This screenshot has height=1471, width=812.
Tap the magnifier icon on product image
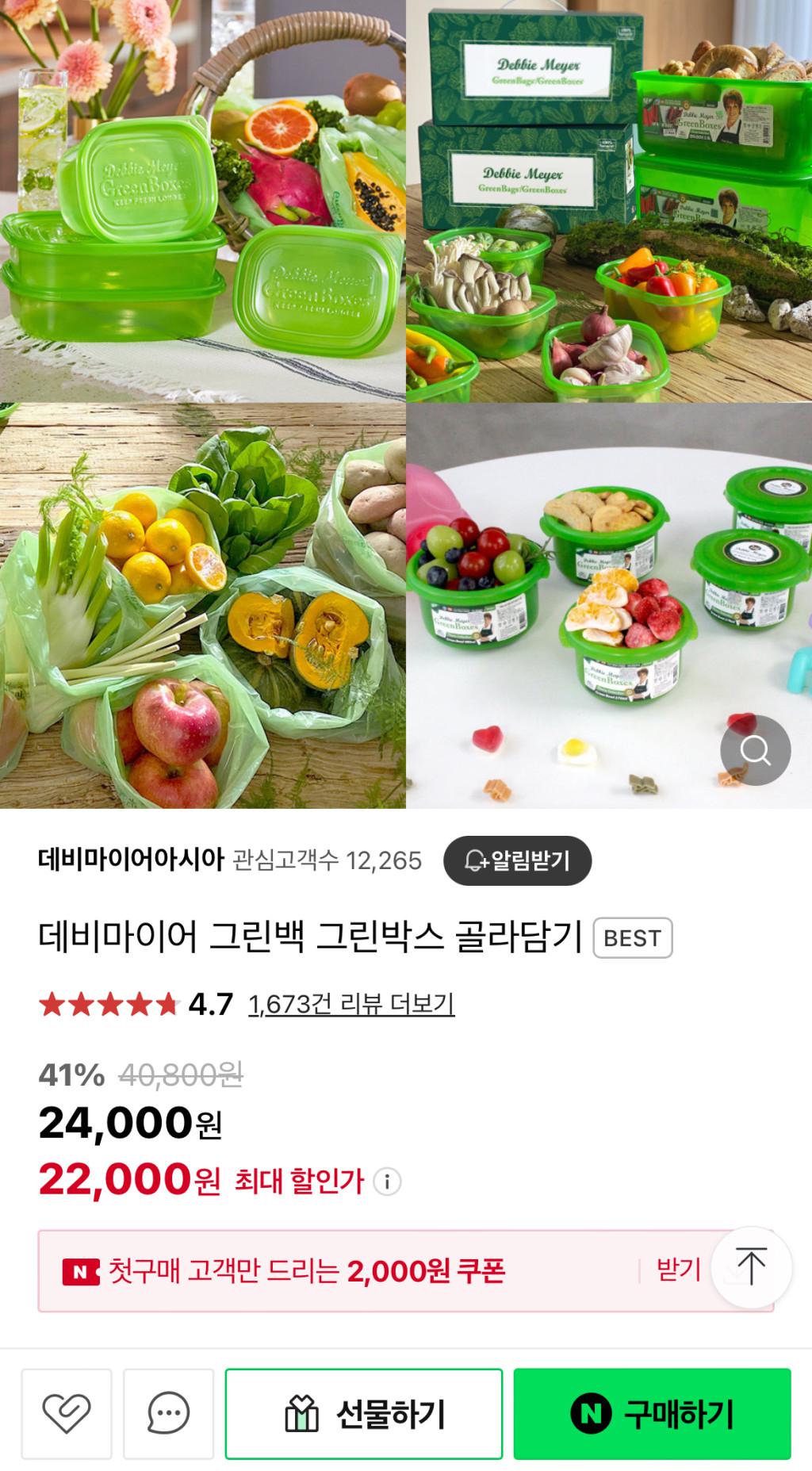[755, 750]
